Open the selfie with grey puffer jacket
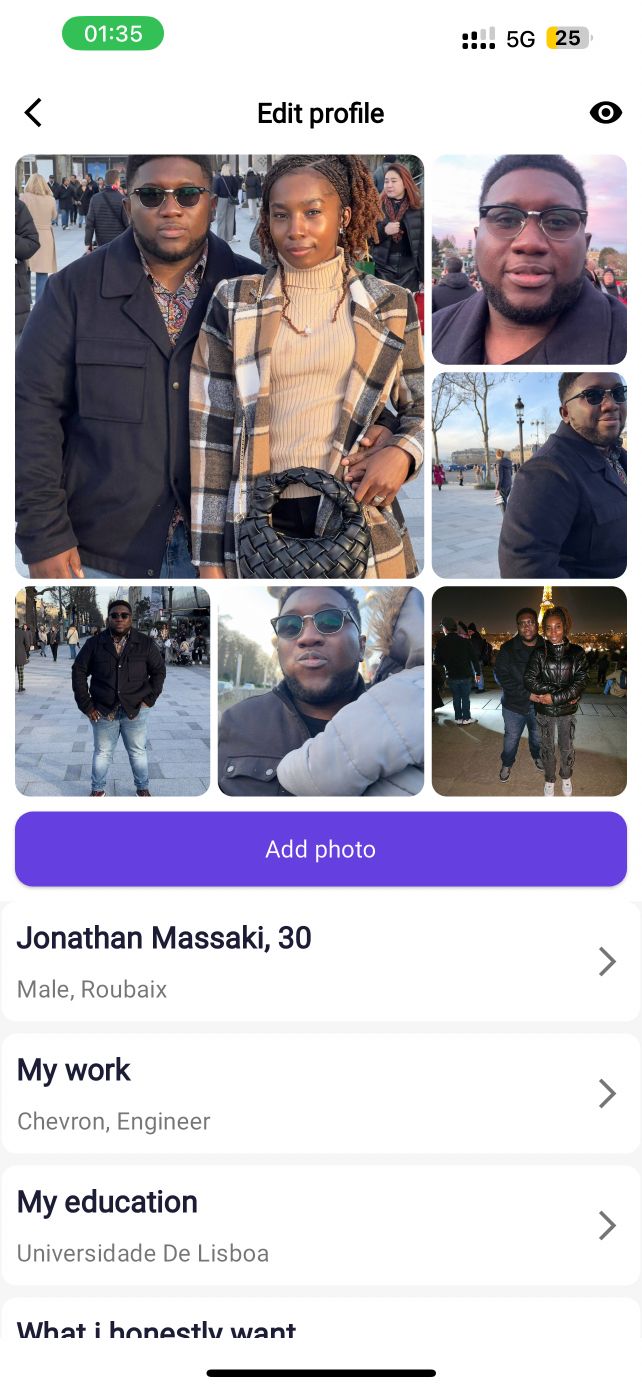 tap(321, 691)
